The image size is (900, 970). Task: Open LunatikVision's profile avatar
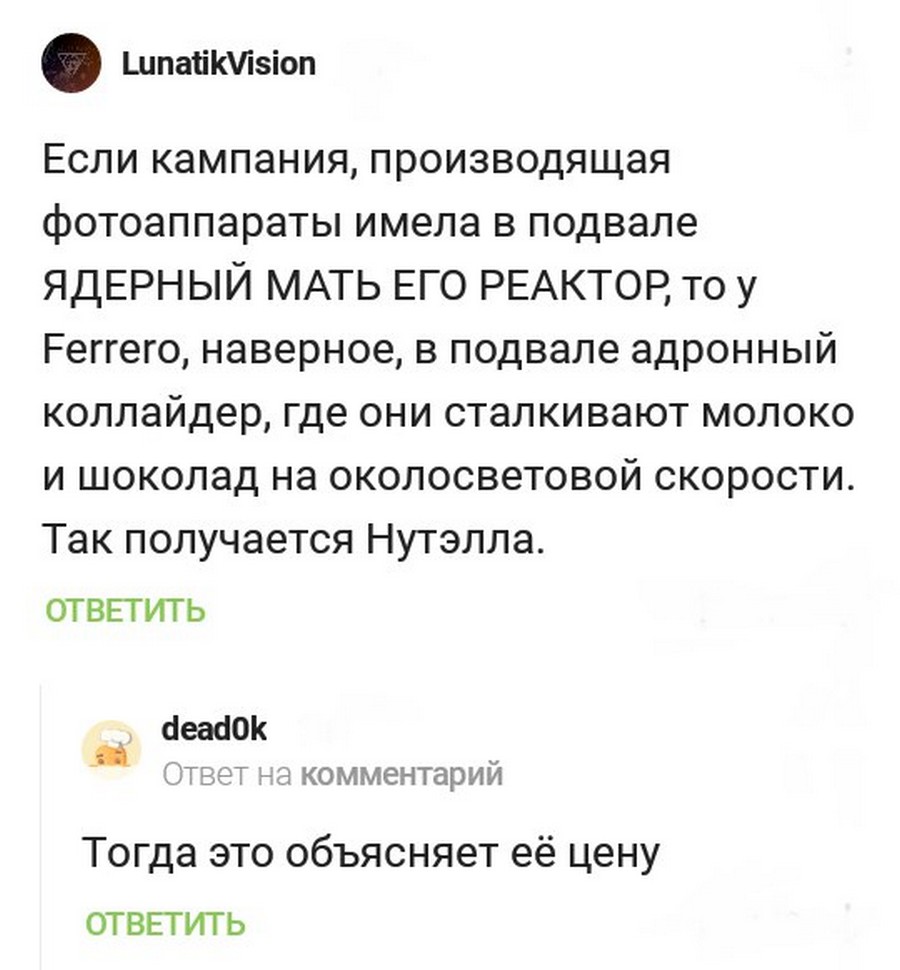pos(70,62)
